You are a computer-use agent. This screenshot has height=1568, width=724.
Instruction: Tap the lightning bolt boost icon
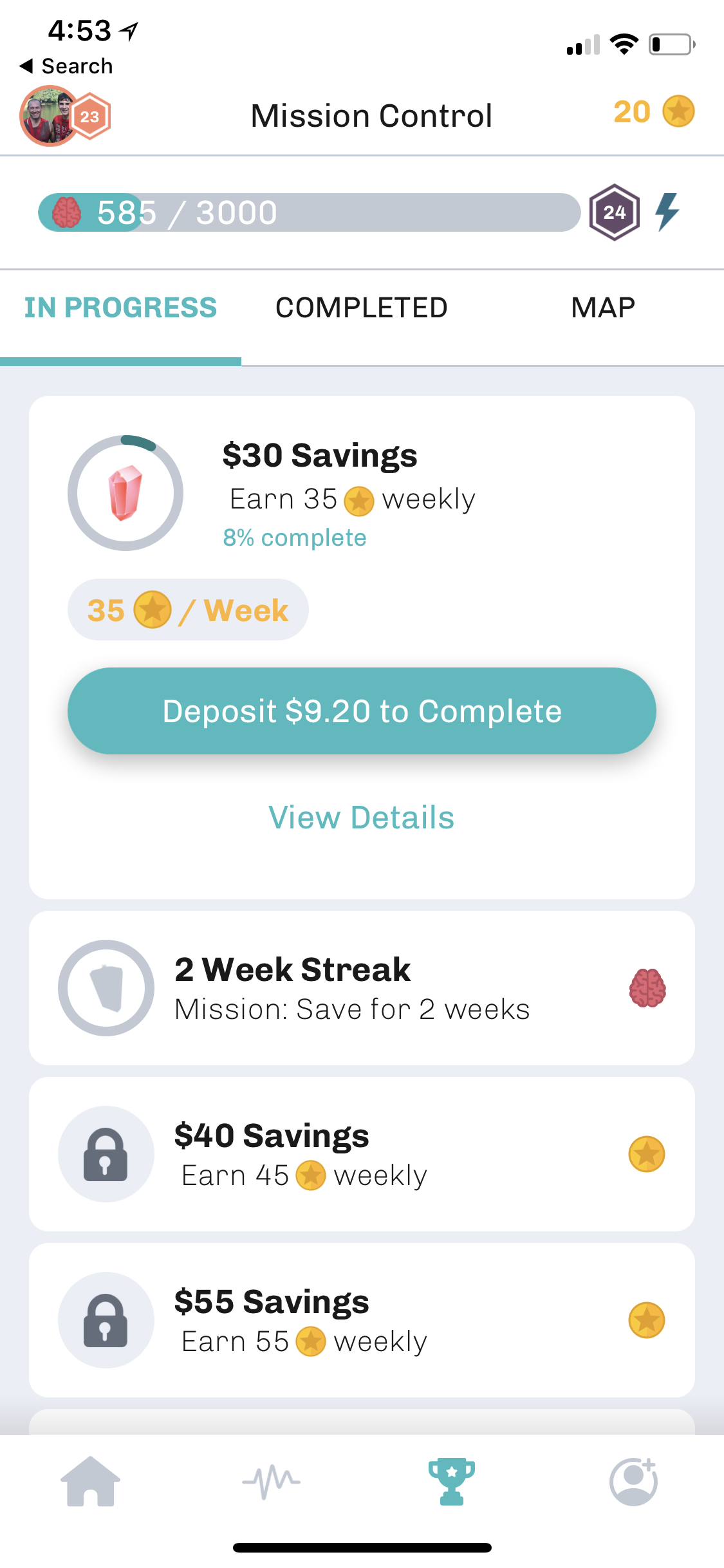[x=667, y=212]
